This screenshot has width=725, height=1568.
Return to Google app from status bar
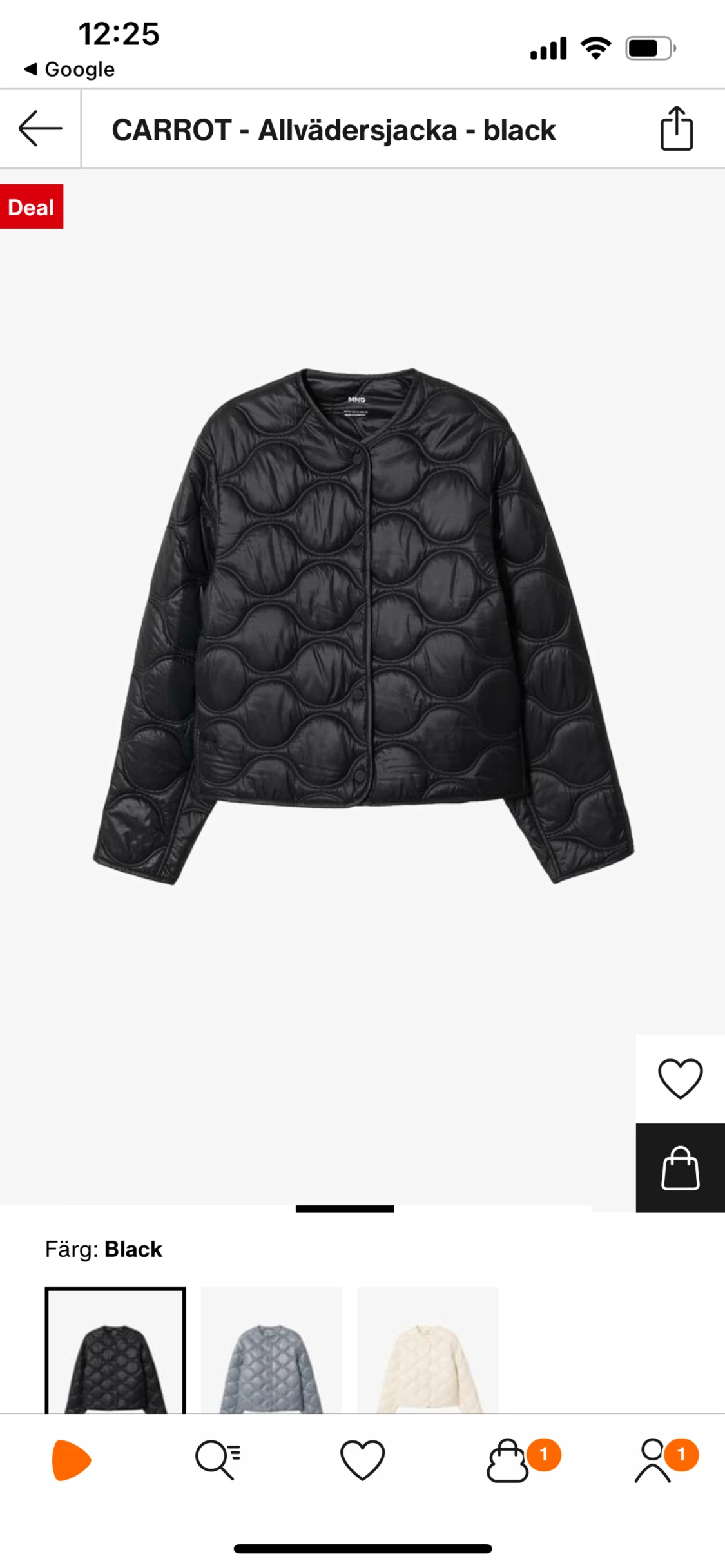click(x=70, y=70)
